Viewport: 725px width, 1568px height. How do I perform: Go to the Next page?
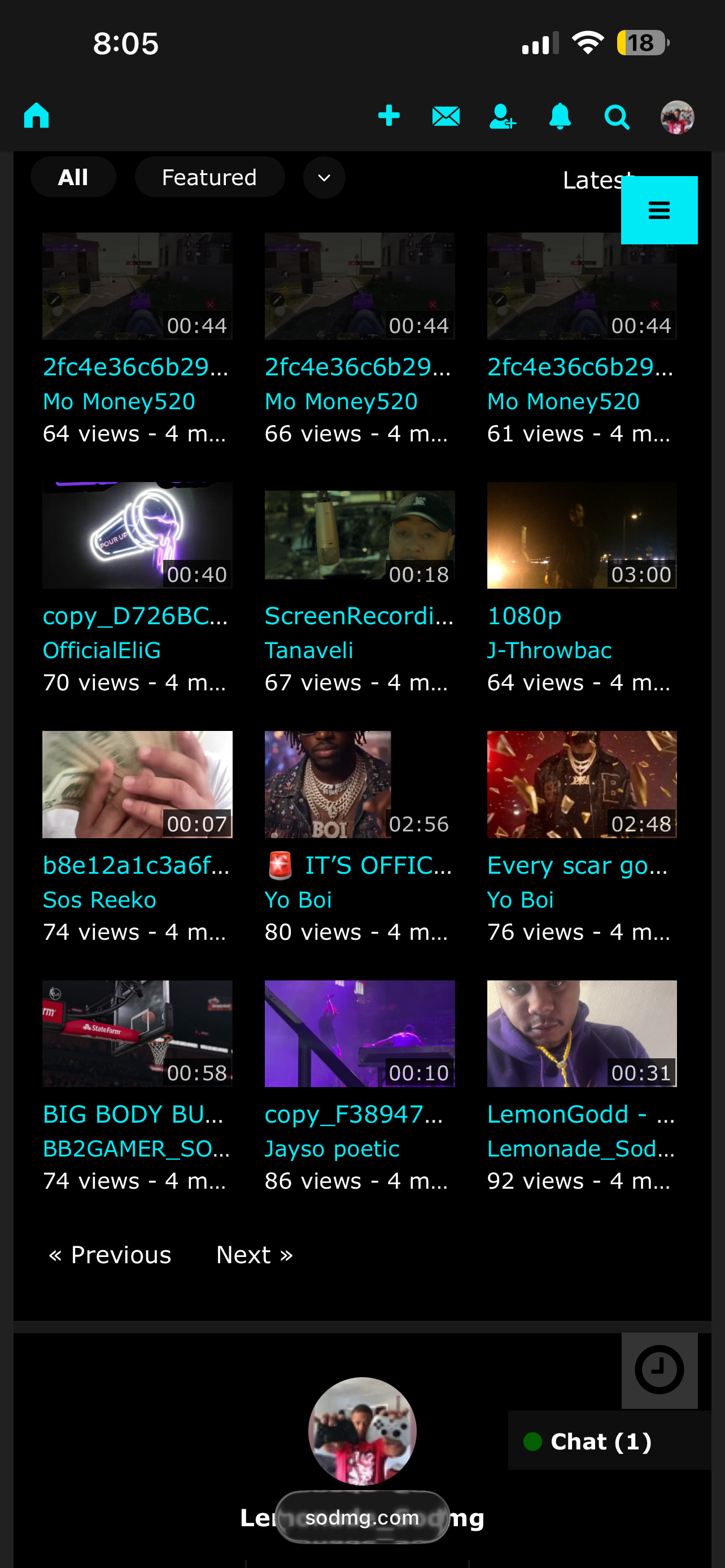pyautogui.click(x=255, y=1255)
